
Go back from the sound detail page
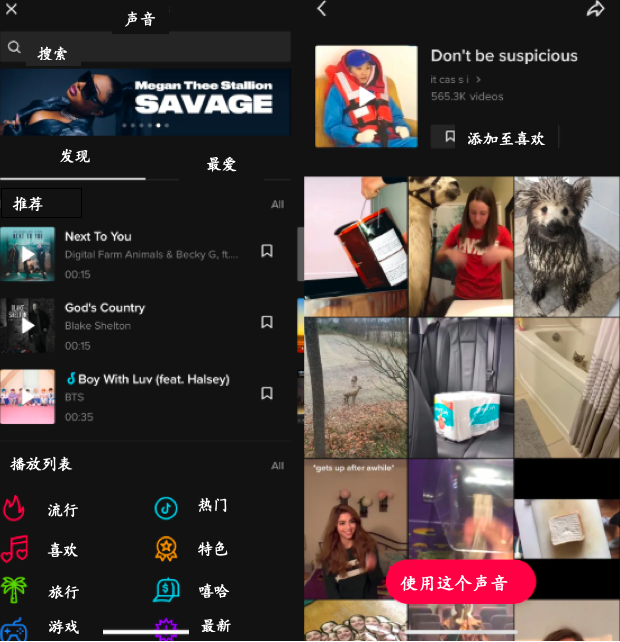(x=322, y=9)
